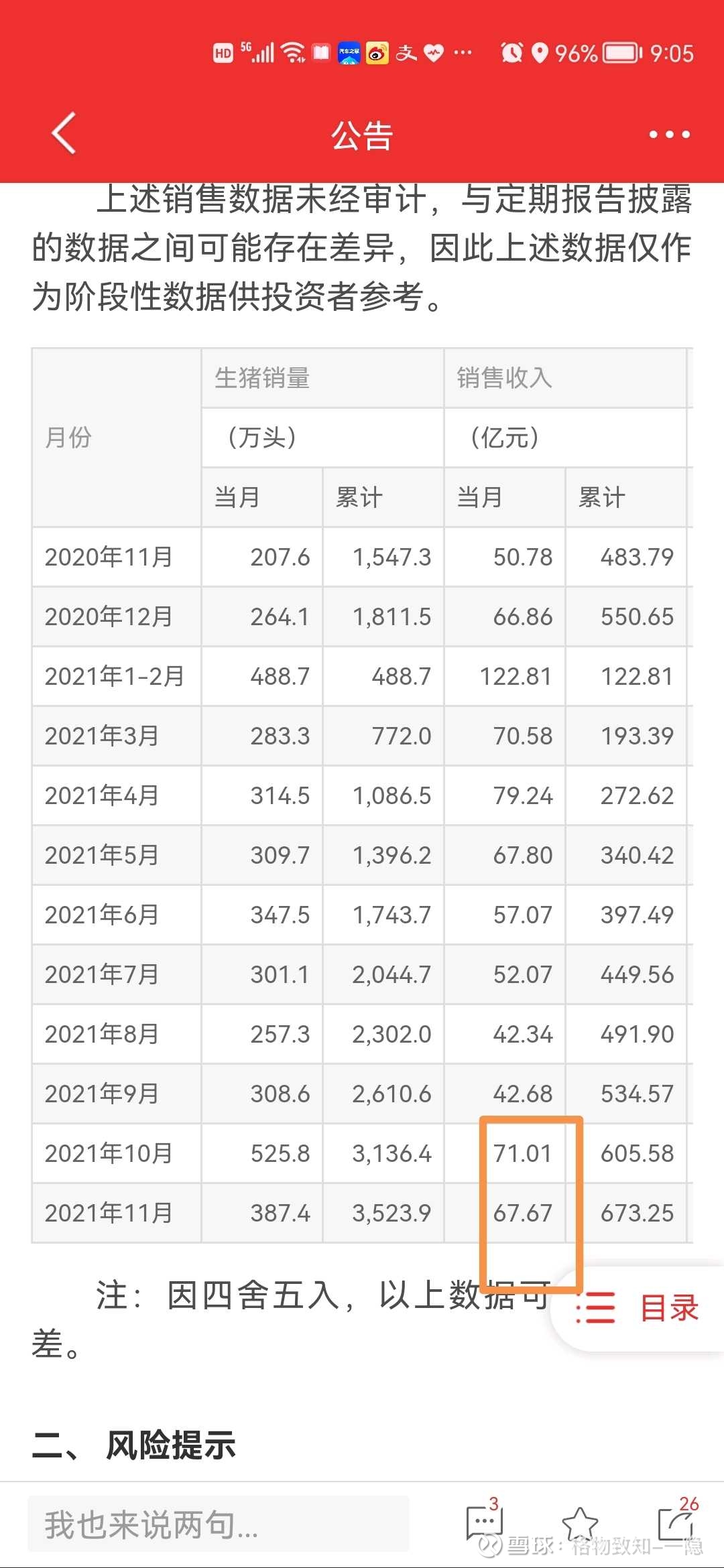Go back using the top-left arrow
Screen dimensions: 724x1568
click(64, 134)
